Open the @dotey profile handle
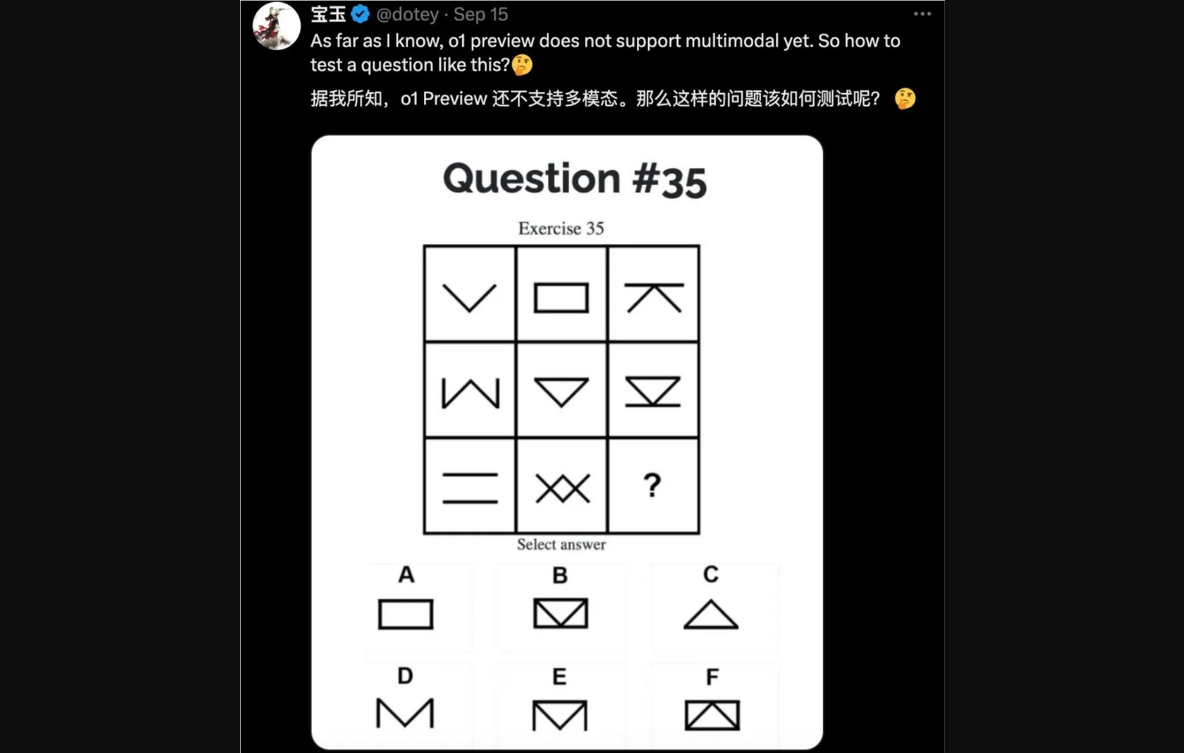Image resolution: width=1184 pixels, height=753 pixels. click(407, 14)
